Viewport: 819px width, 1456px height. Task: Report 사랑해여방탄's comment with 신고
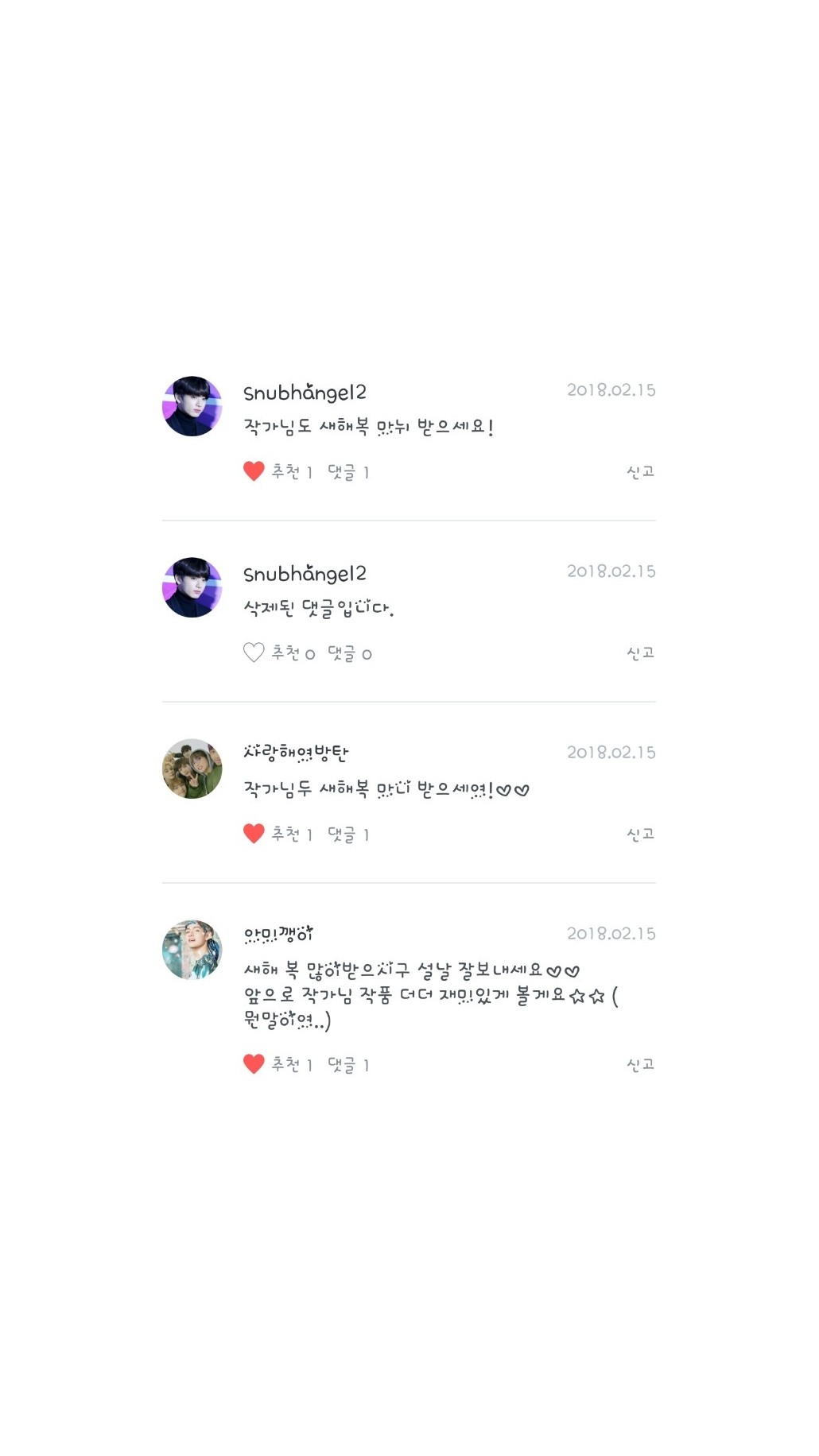[640, 834]
